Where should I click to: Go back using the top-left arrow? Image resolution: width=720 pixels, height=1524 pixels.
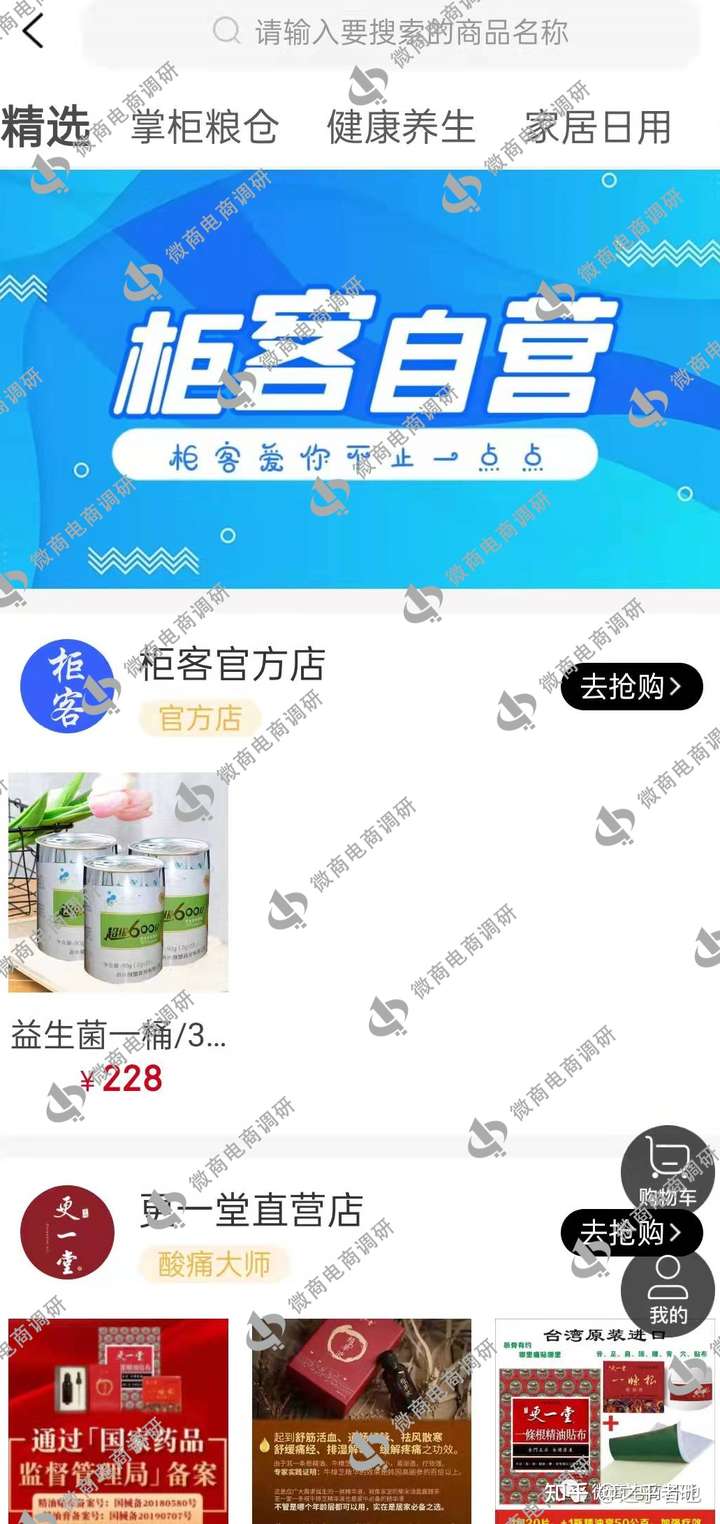tap(33, 31)
